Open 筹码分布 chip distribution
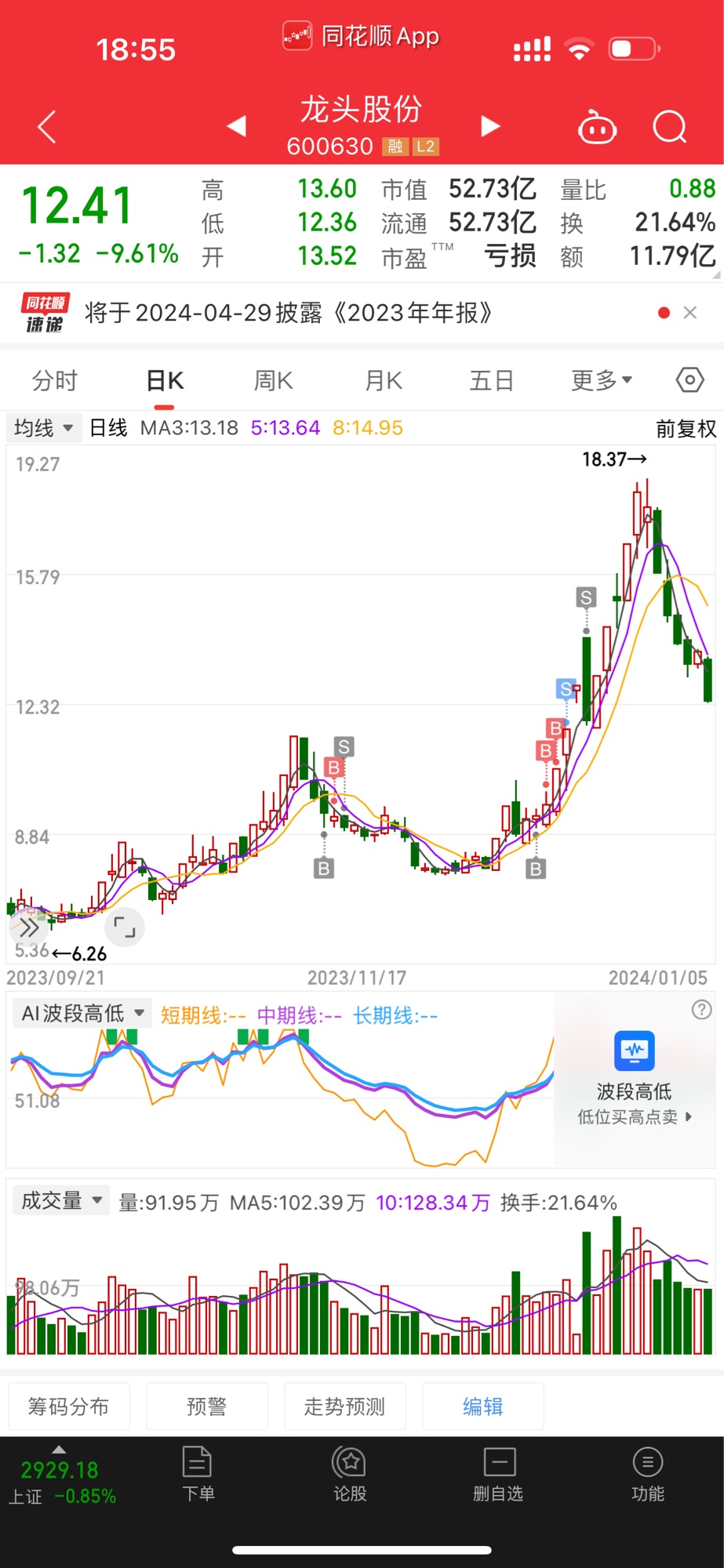Viewport: 724px width, 1568px height. pos(69,1406)
